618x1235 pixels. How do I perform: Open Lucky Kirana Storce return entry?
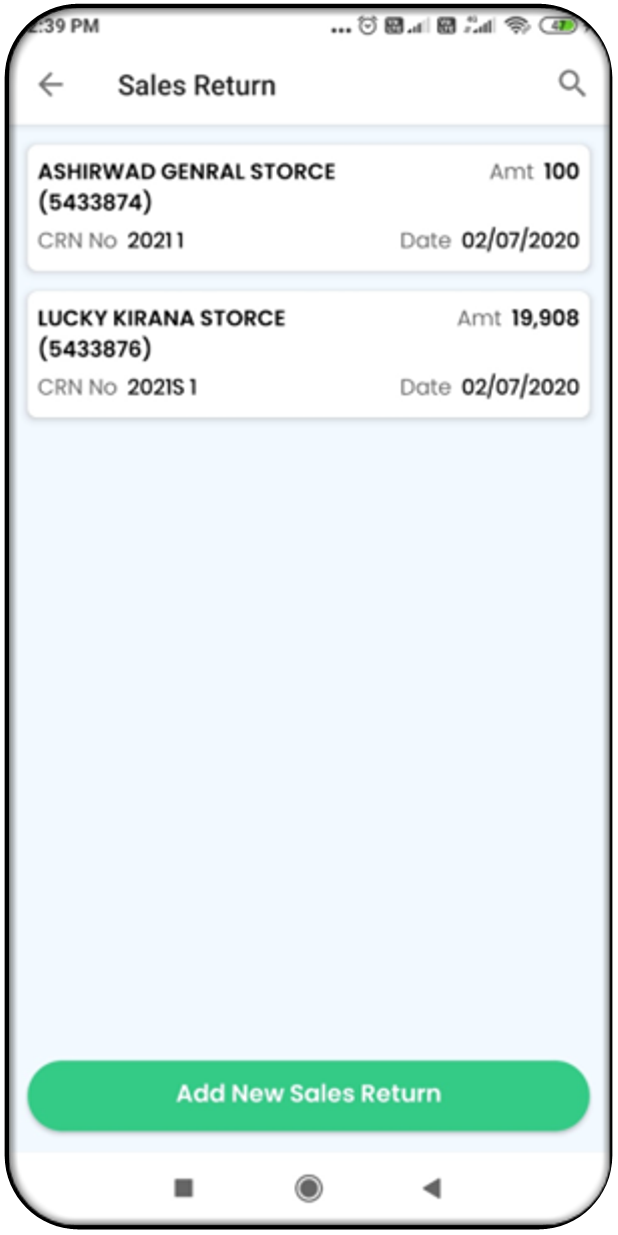coord(308,354)
